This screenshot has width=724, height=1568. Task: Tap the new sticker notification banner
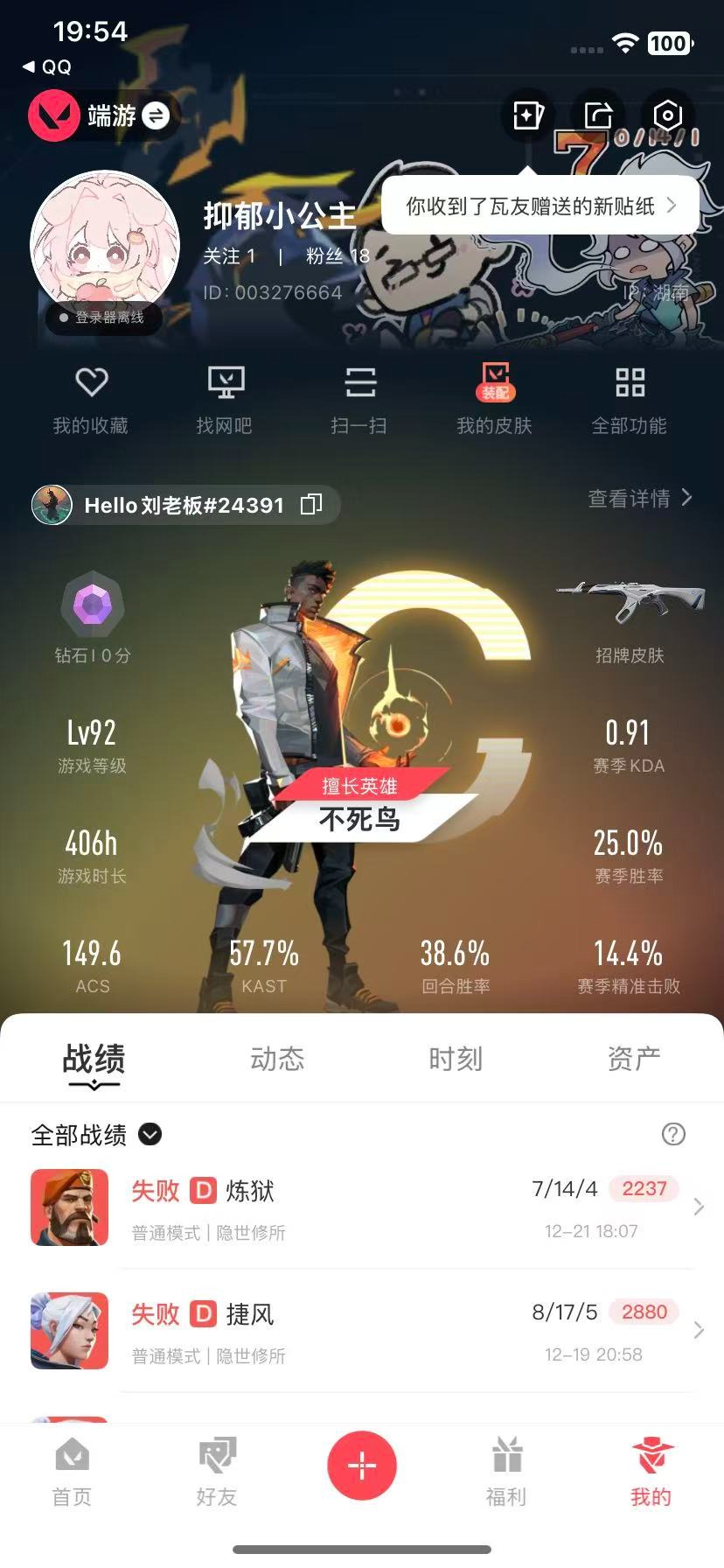point(538,204)
